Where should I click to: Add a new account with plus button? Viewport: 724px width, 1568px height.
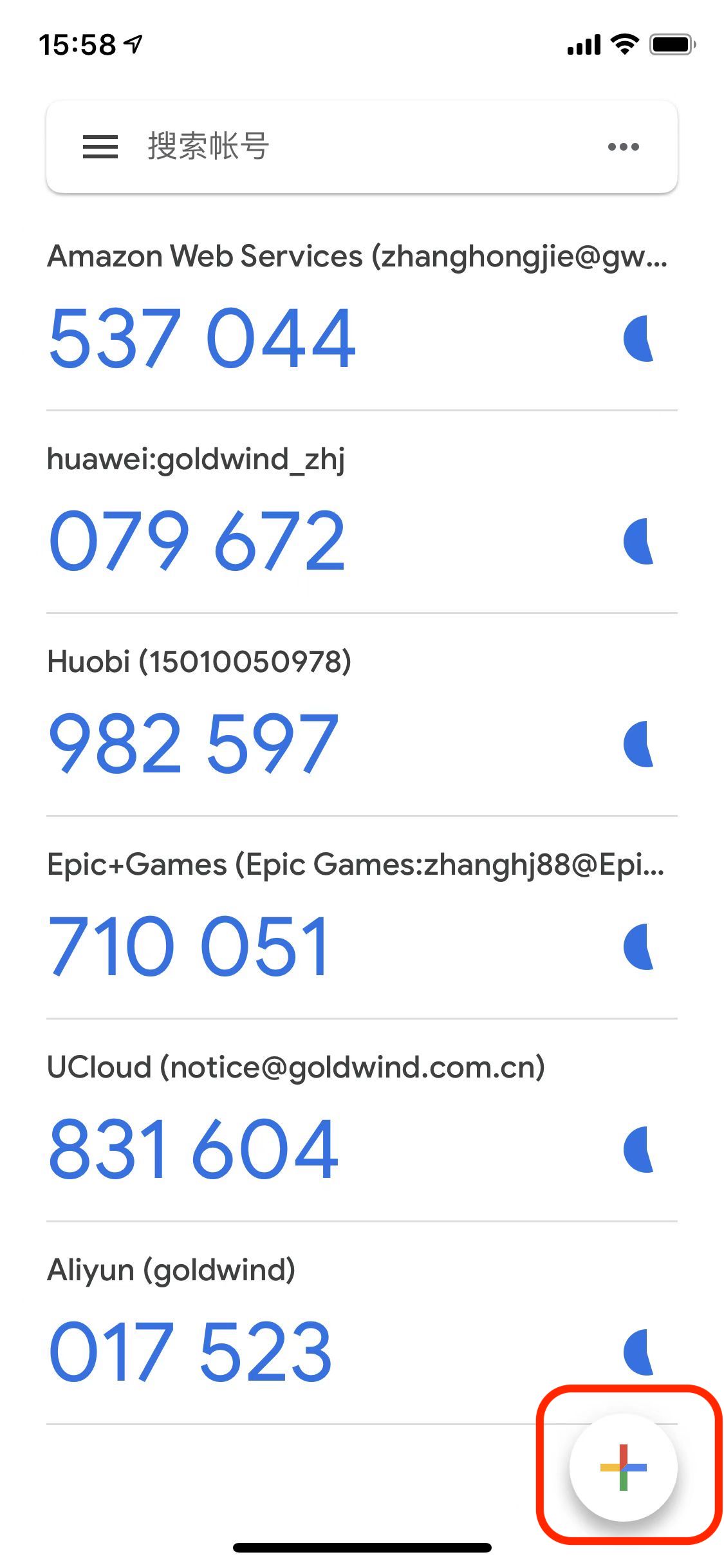coord(623,1468)
